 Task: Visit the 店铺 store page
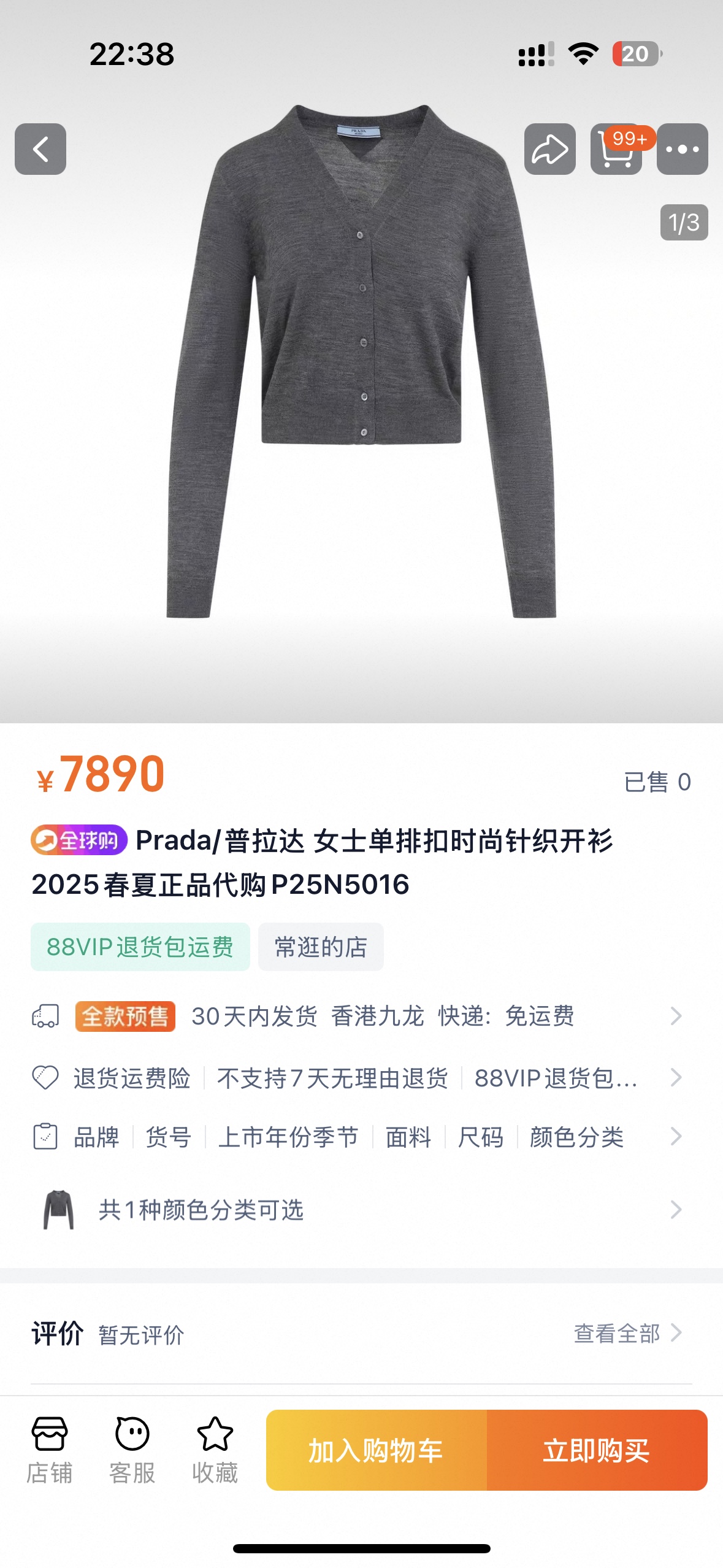tap(50, 1450)
